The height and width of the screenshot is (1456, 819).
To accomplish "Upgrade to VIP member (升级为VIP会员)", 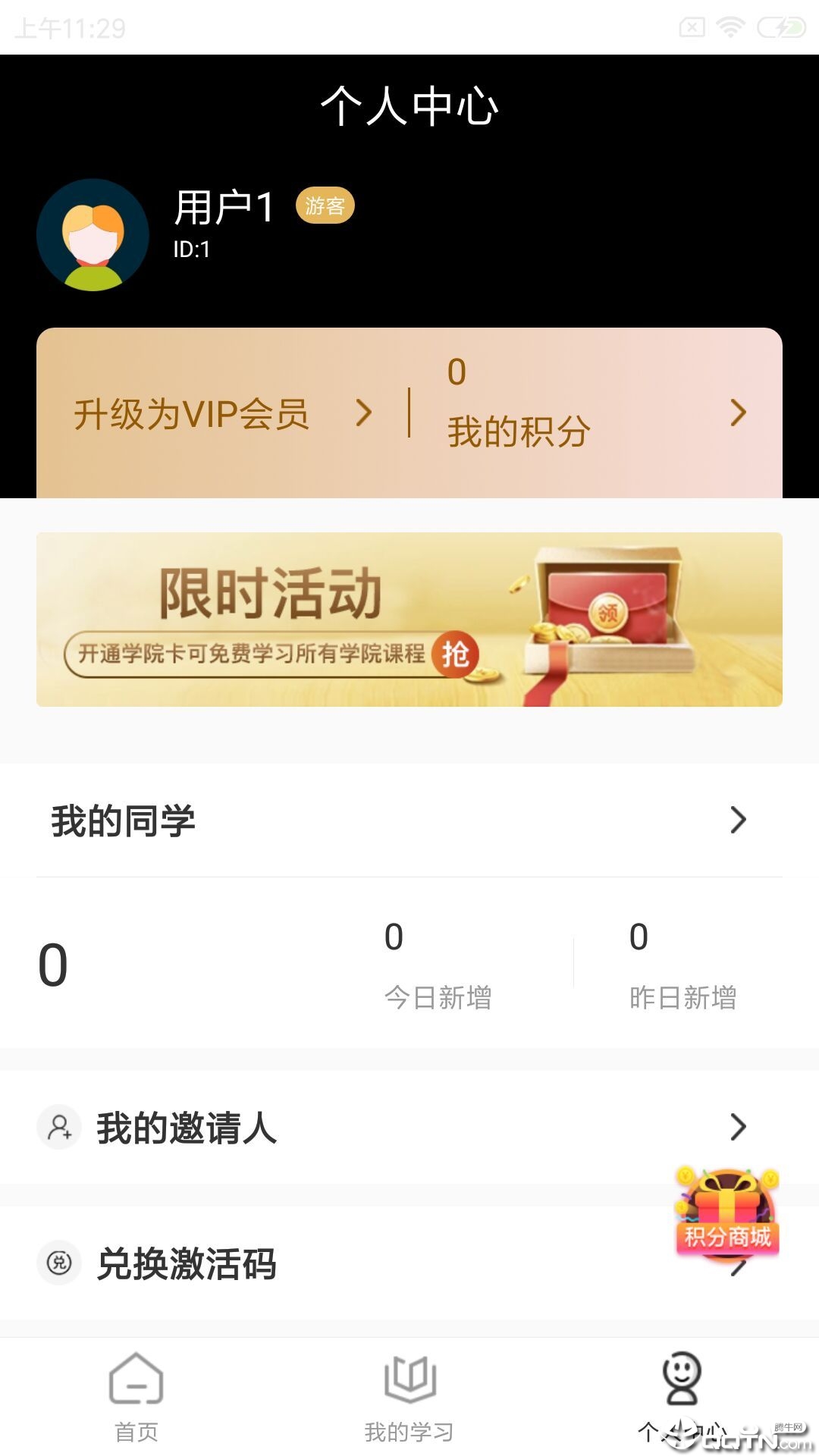I will (x=220, y=414).
